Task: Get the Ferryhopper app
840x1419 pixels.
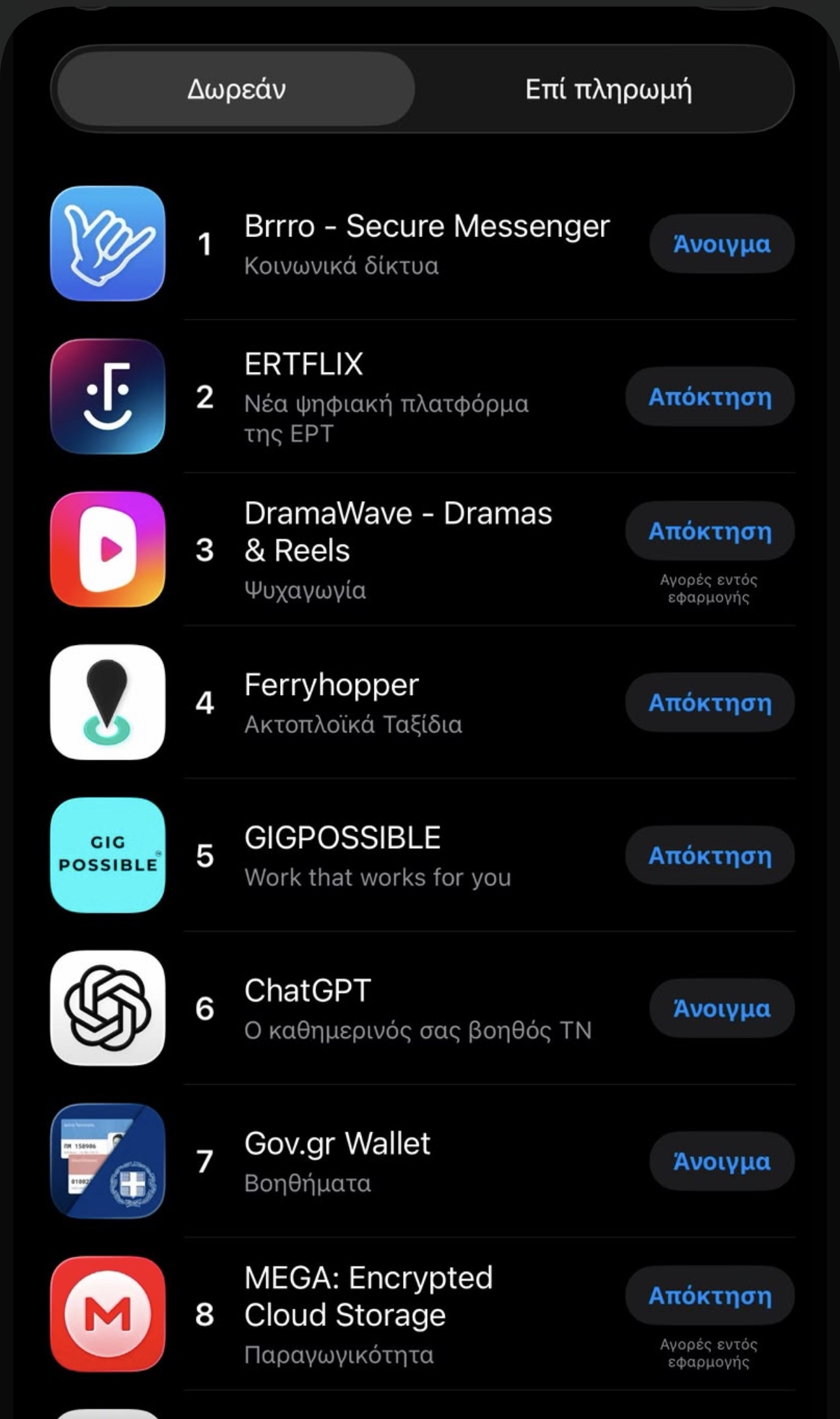Action: pyautogui.click(x=710, y=702)
